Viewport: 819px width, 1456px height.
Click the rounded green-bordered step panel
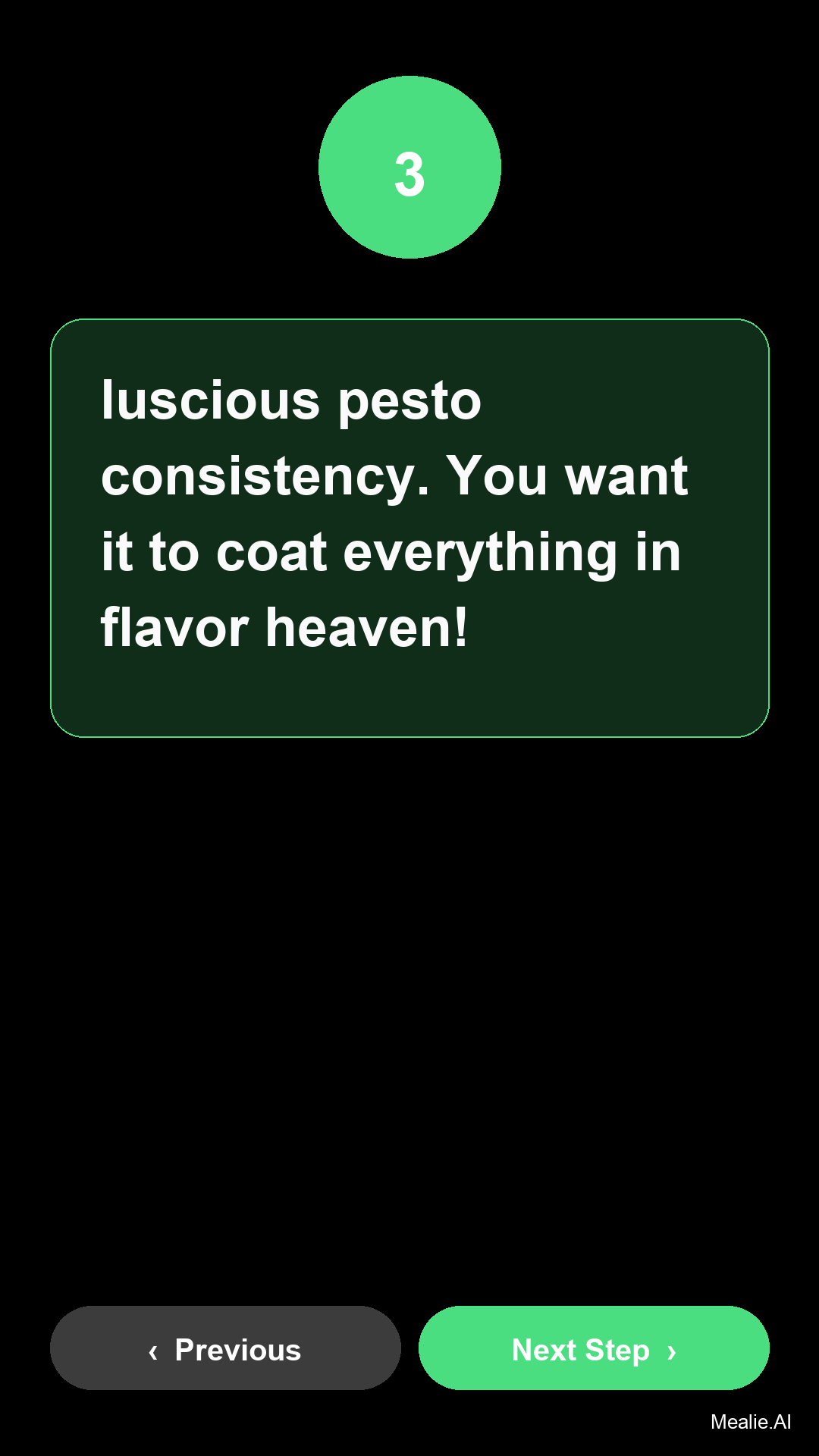point(409,526)
